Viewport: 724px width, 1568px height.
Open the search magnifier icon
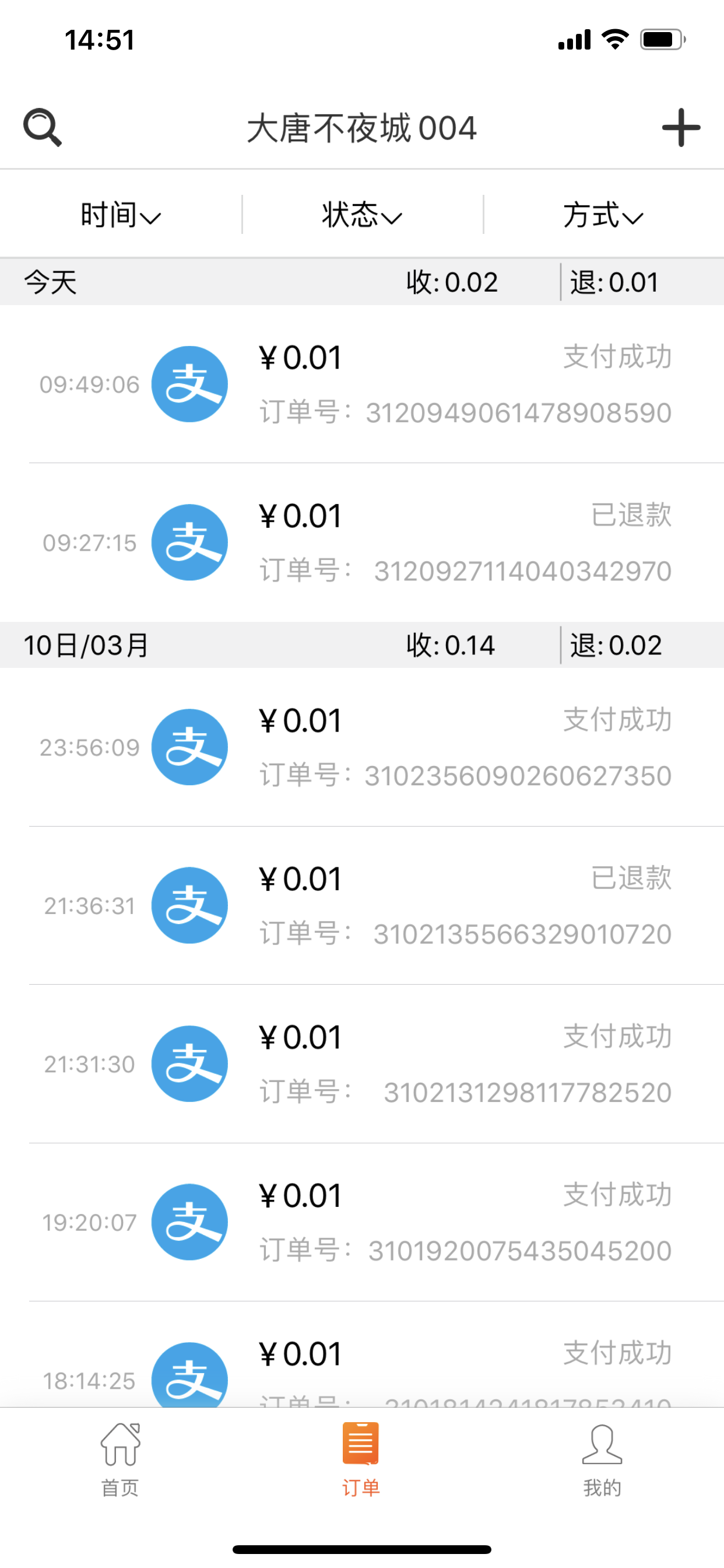(43, 127)
